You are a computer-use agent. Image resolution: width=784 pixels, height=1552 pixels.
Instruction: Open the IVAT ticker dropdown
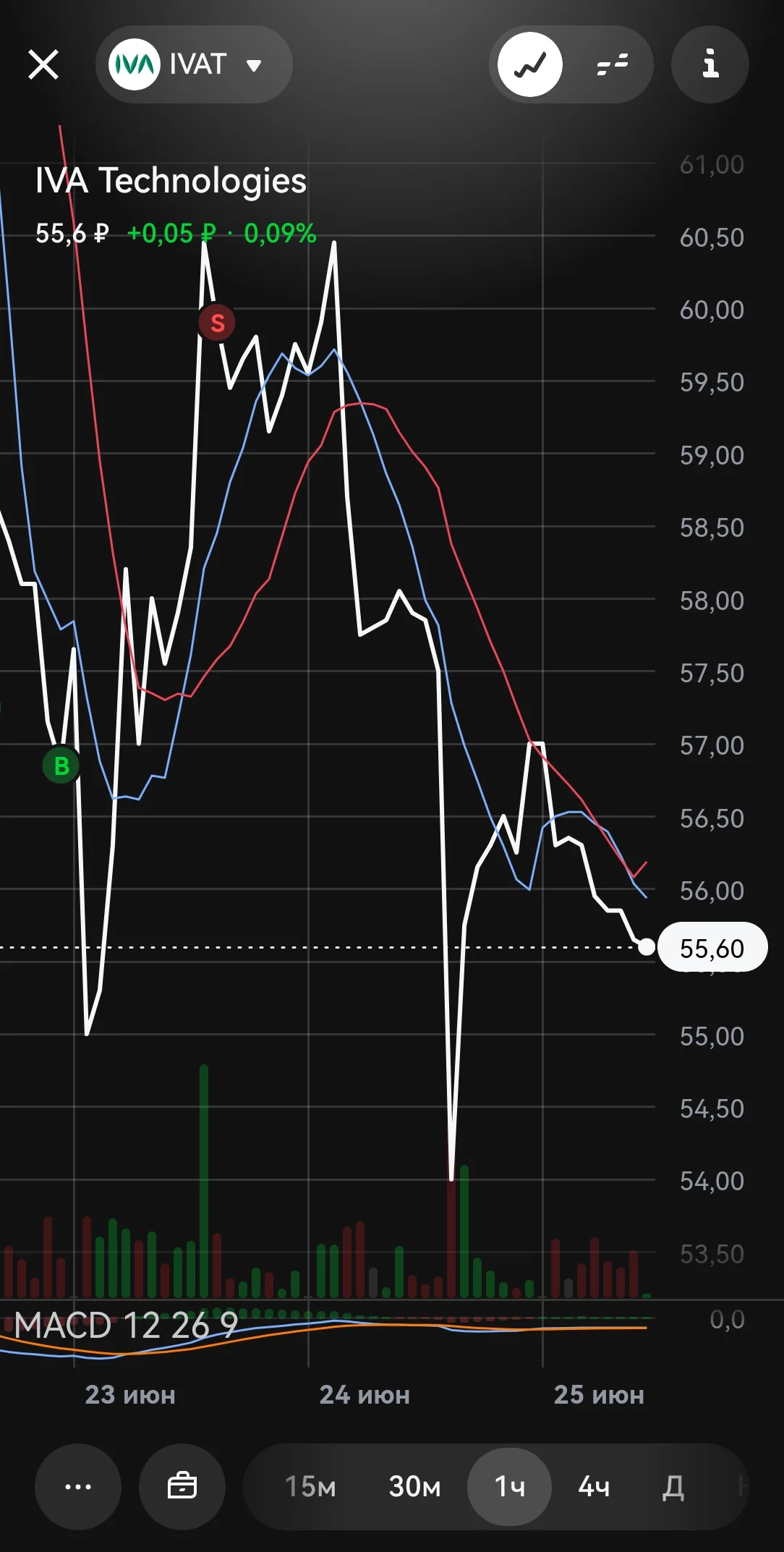pos(194,64)
